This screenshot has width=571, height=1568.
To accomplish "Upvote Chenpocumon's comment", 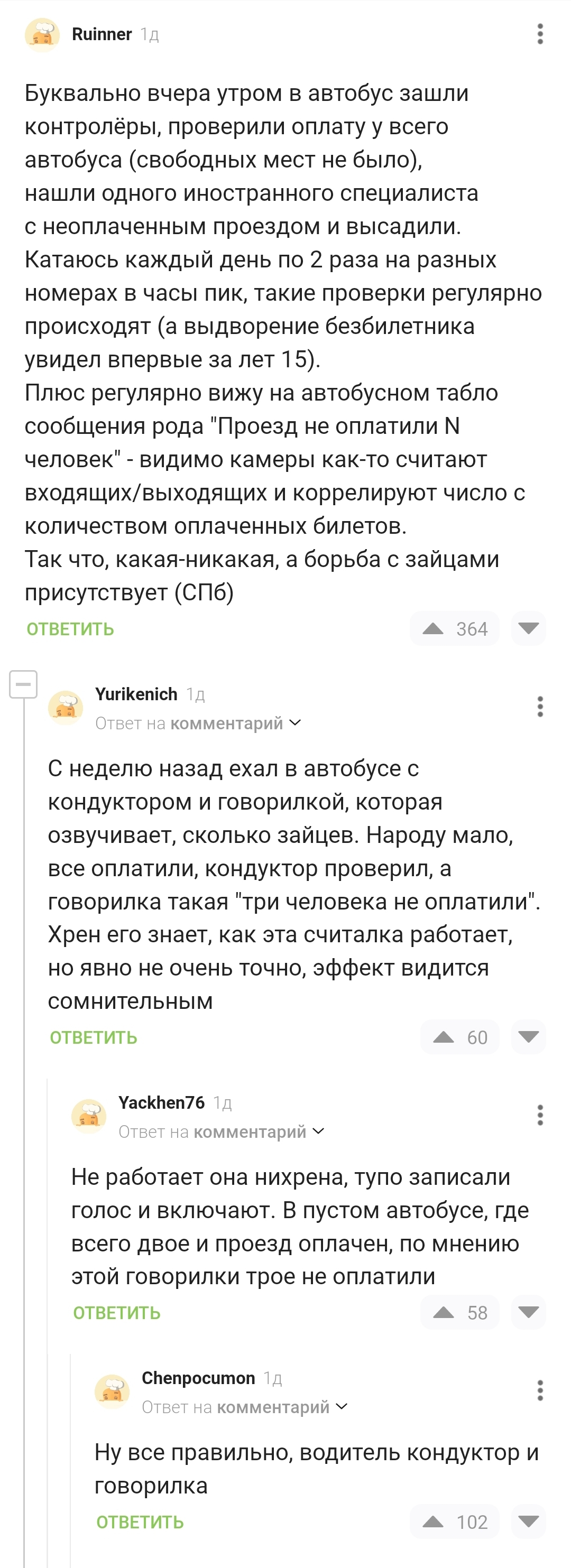I will pos(434,1521).
